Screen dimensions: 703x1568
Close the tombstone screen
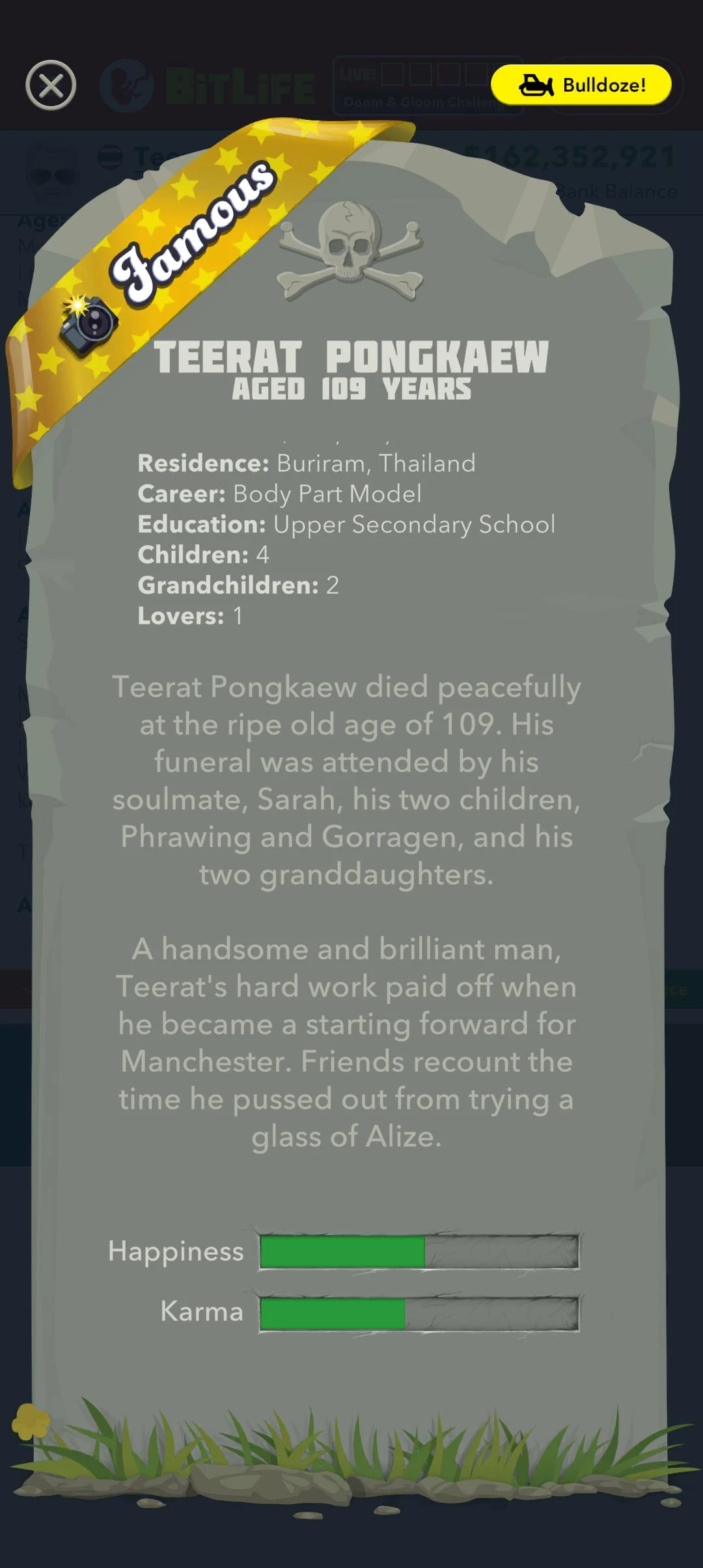click(51, 85)
